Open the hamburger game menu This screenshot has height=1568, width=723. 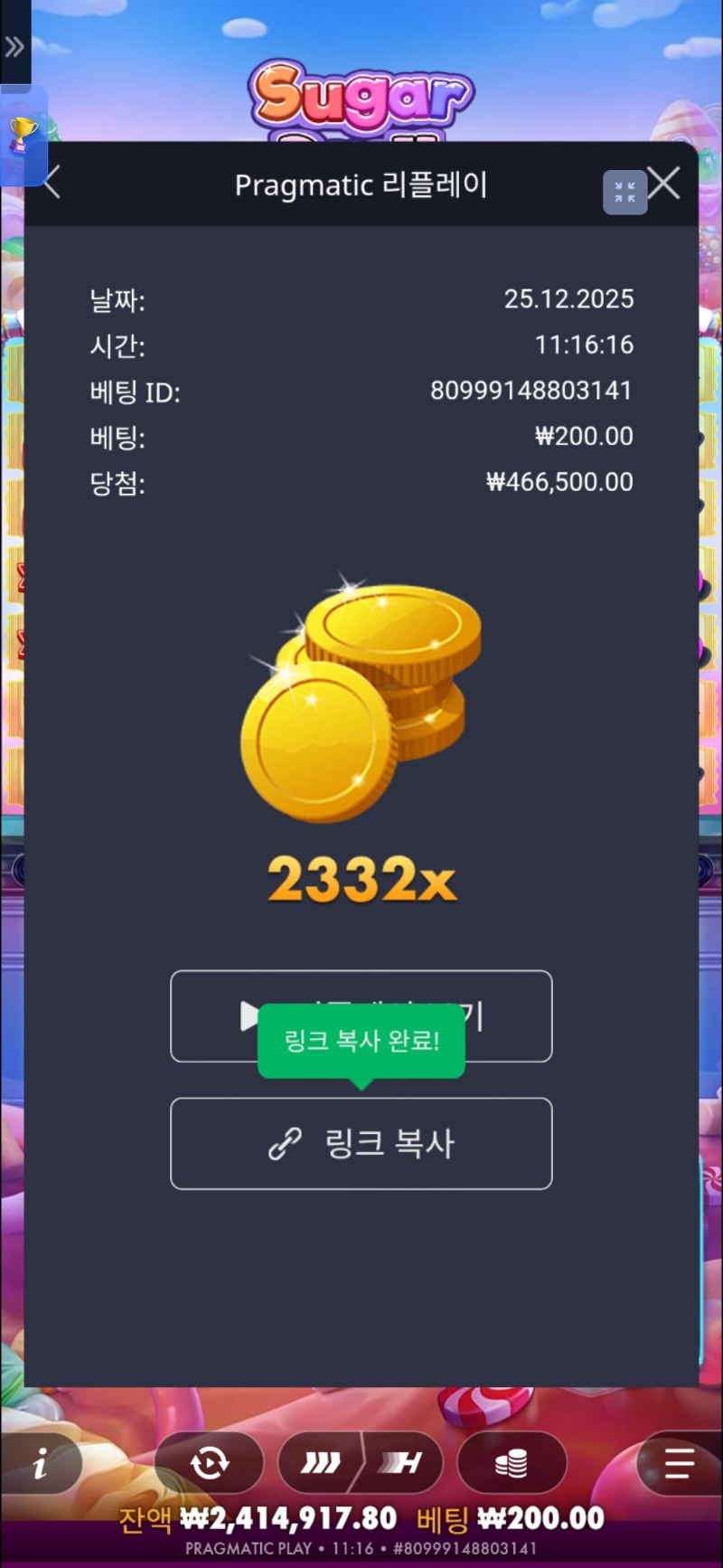(679, 1462)
